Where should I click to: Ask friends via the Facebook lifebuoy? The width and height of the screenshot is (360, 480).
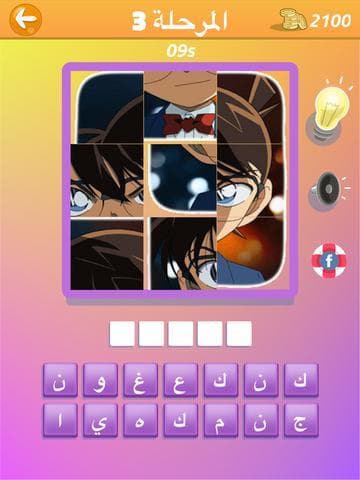[329, 261]
